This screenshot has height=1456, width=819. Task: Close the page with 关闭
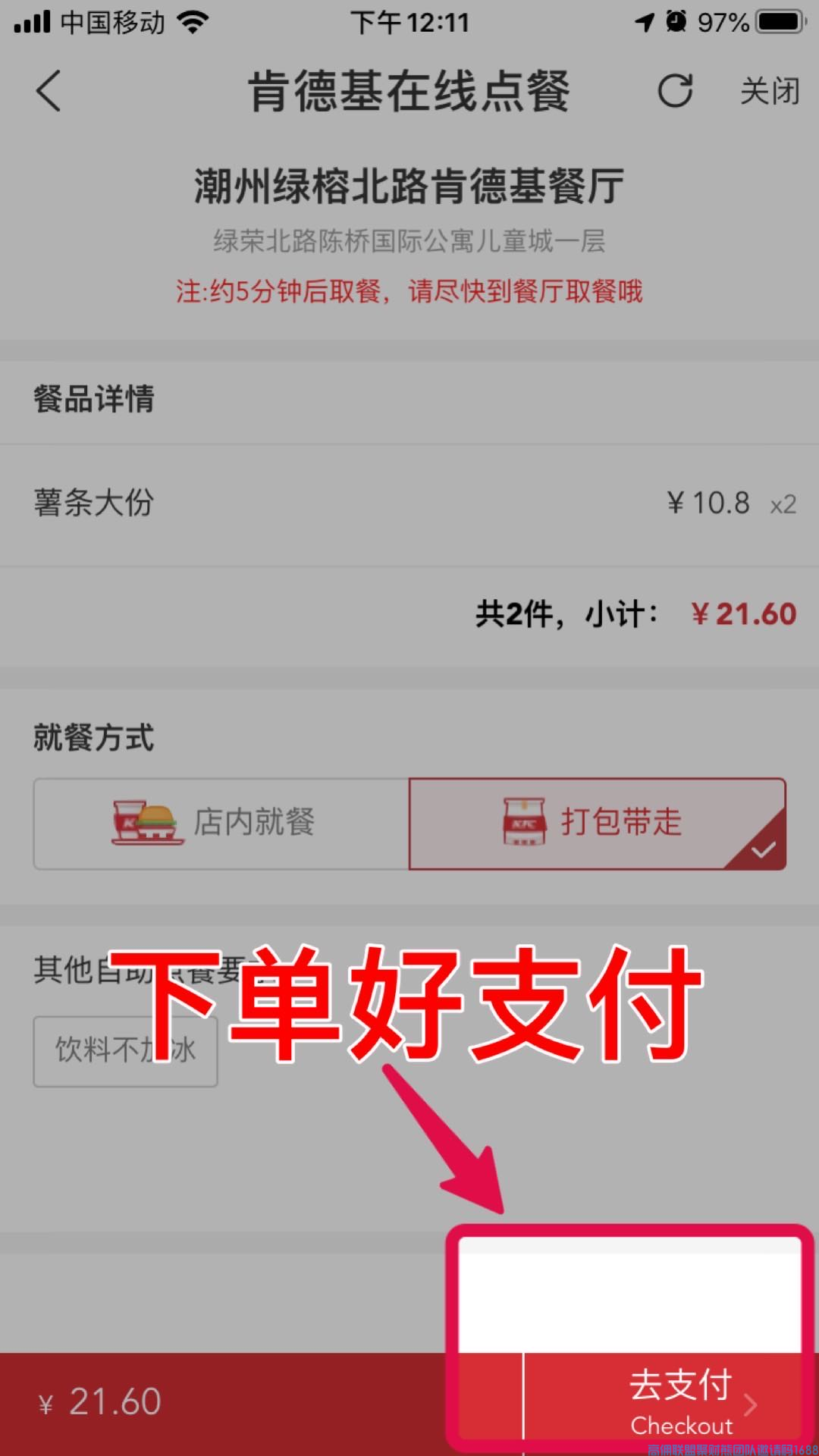(x=769, y=92)
